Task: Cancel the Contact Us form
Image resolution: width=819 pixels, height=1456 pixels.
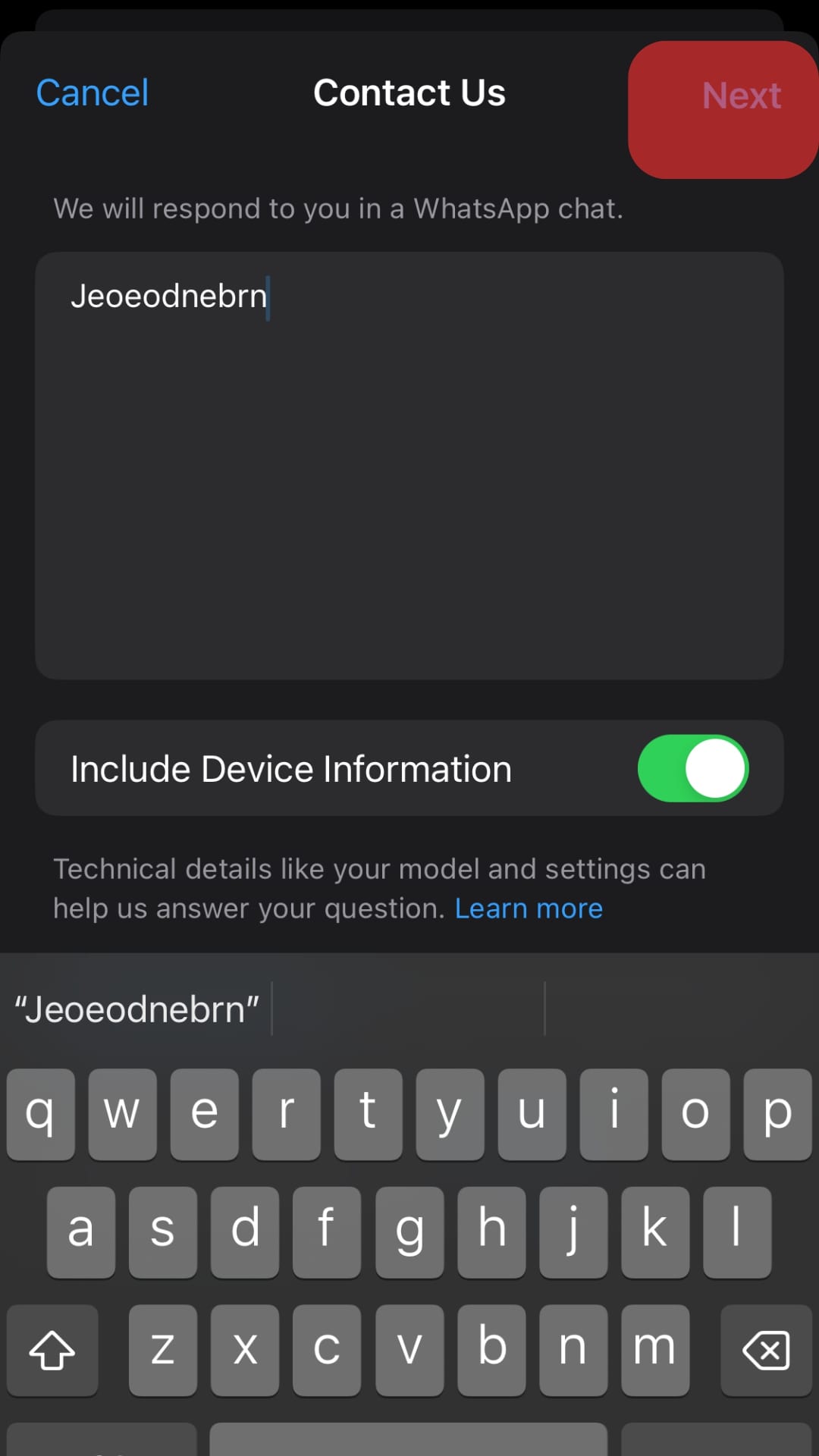Action: (93, 93)
